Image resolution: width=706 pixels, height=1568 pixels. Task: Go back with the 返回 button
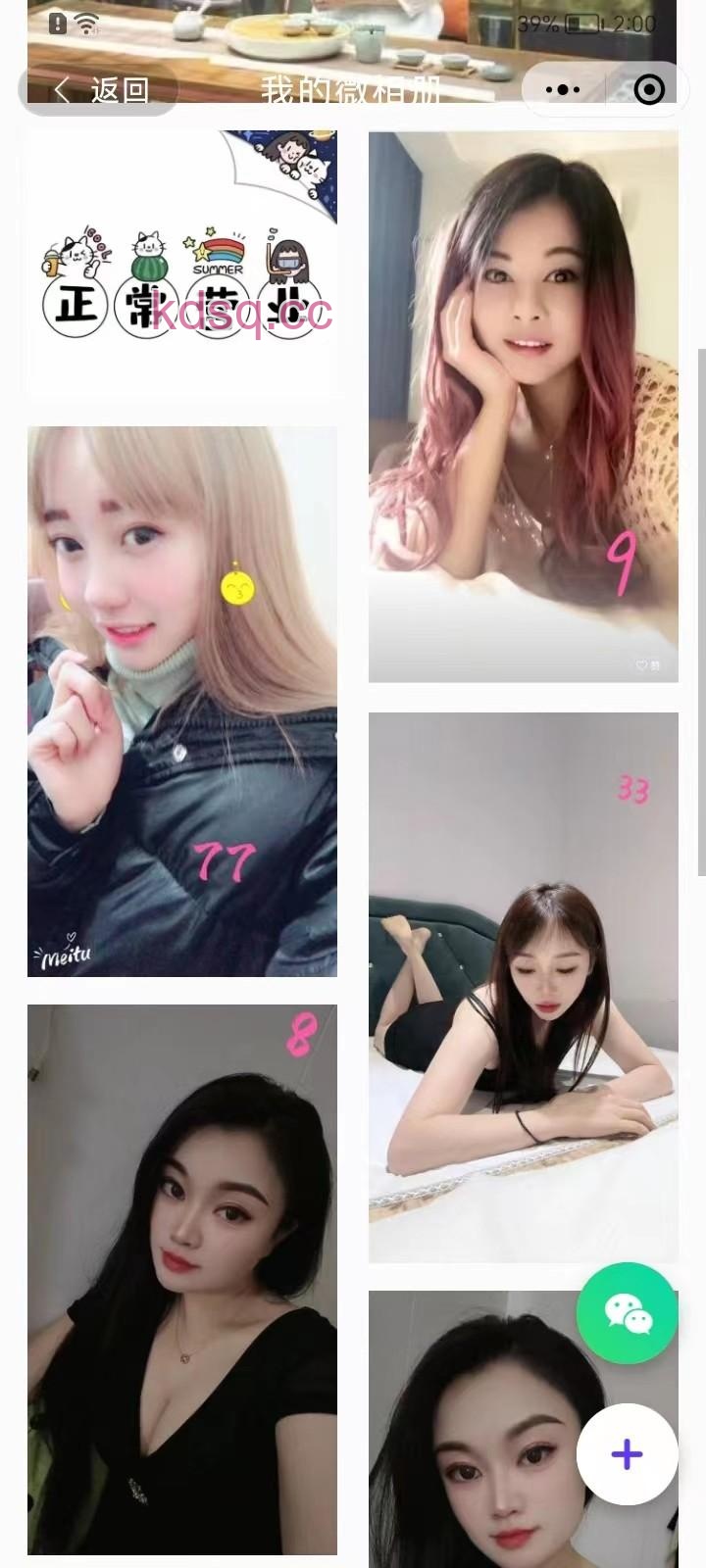point(100,90)
